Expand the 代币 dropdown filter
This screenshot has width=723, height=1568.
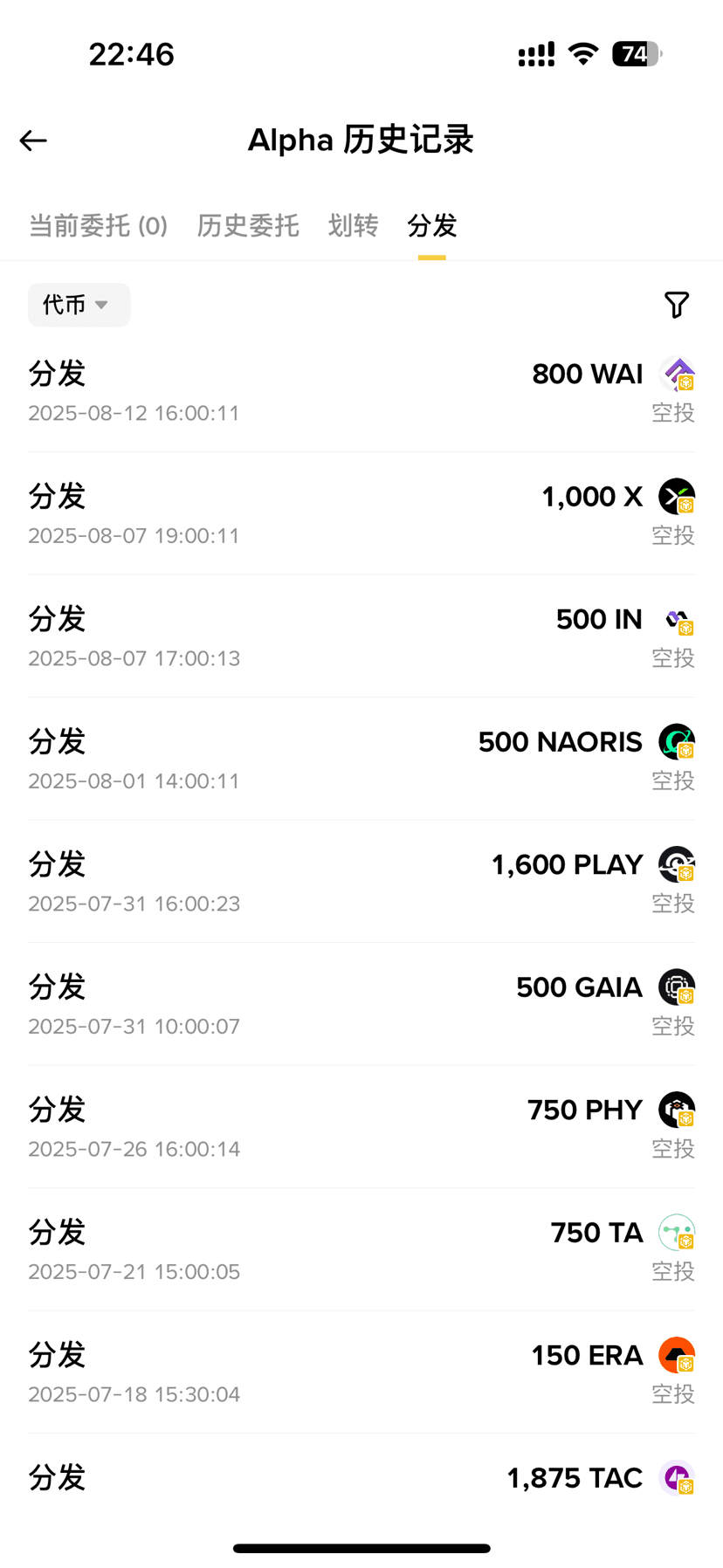(79, 305)
